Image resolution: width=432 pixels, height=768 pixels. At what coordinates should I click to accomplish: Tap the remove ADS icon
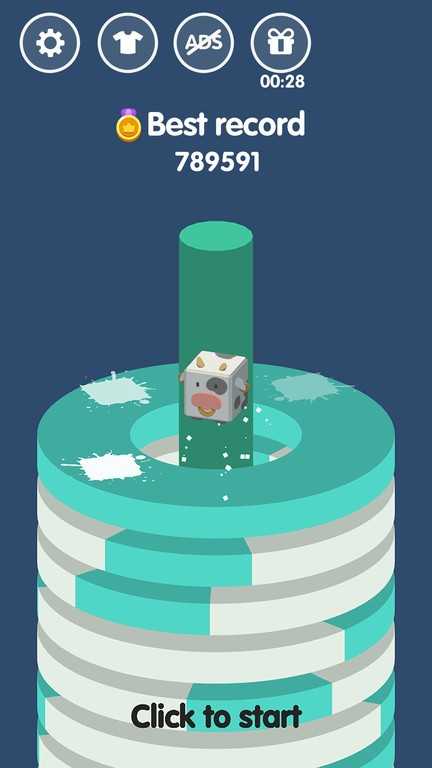[x=204, y=43]
